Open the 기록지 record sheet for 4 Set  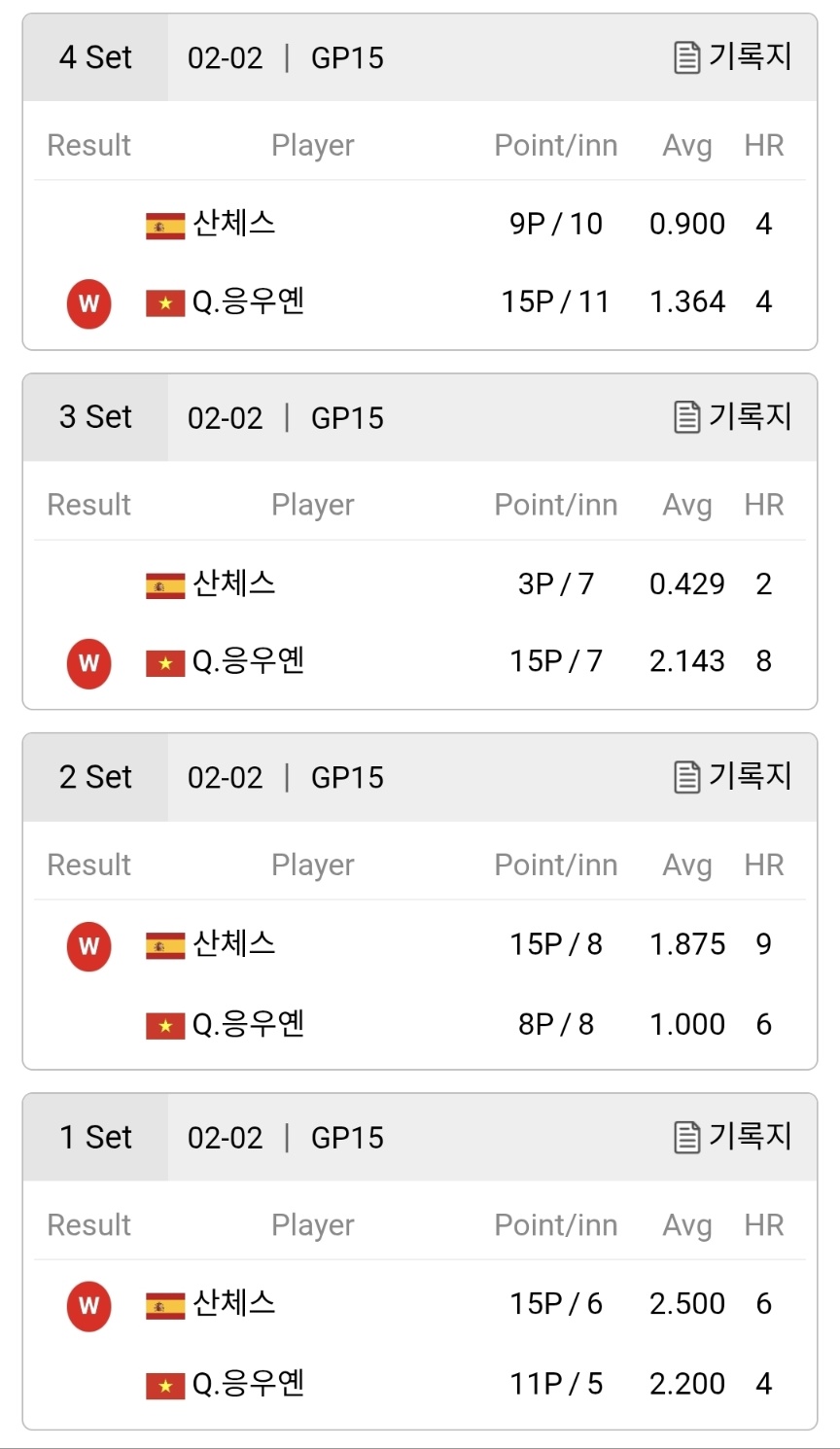(x=733, y=57)
